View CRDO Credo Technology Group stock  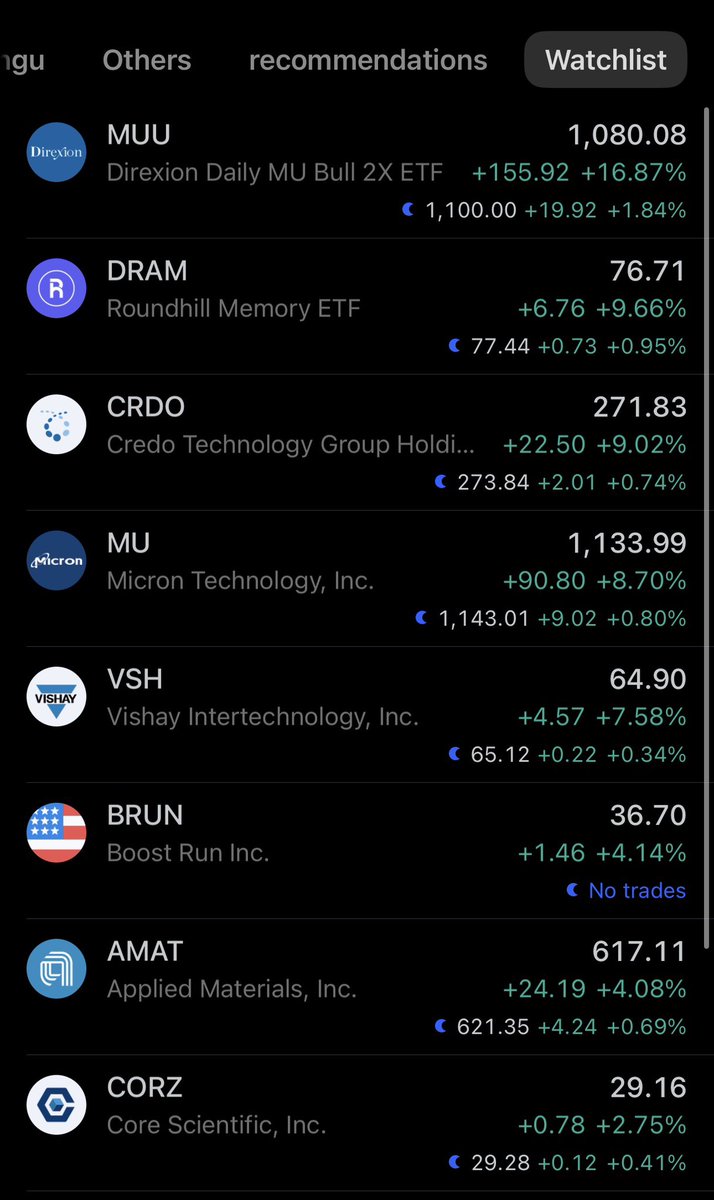tap(357, 442)
